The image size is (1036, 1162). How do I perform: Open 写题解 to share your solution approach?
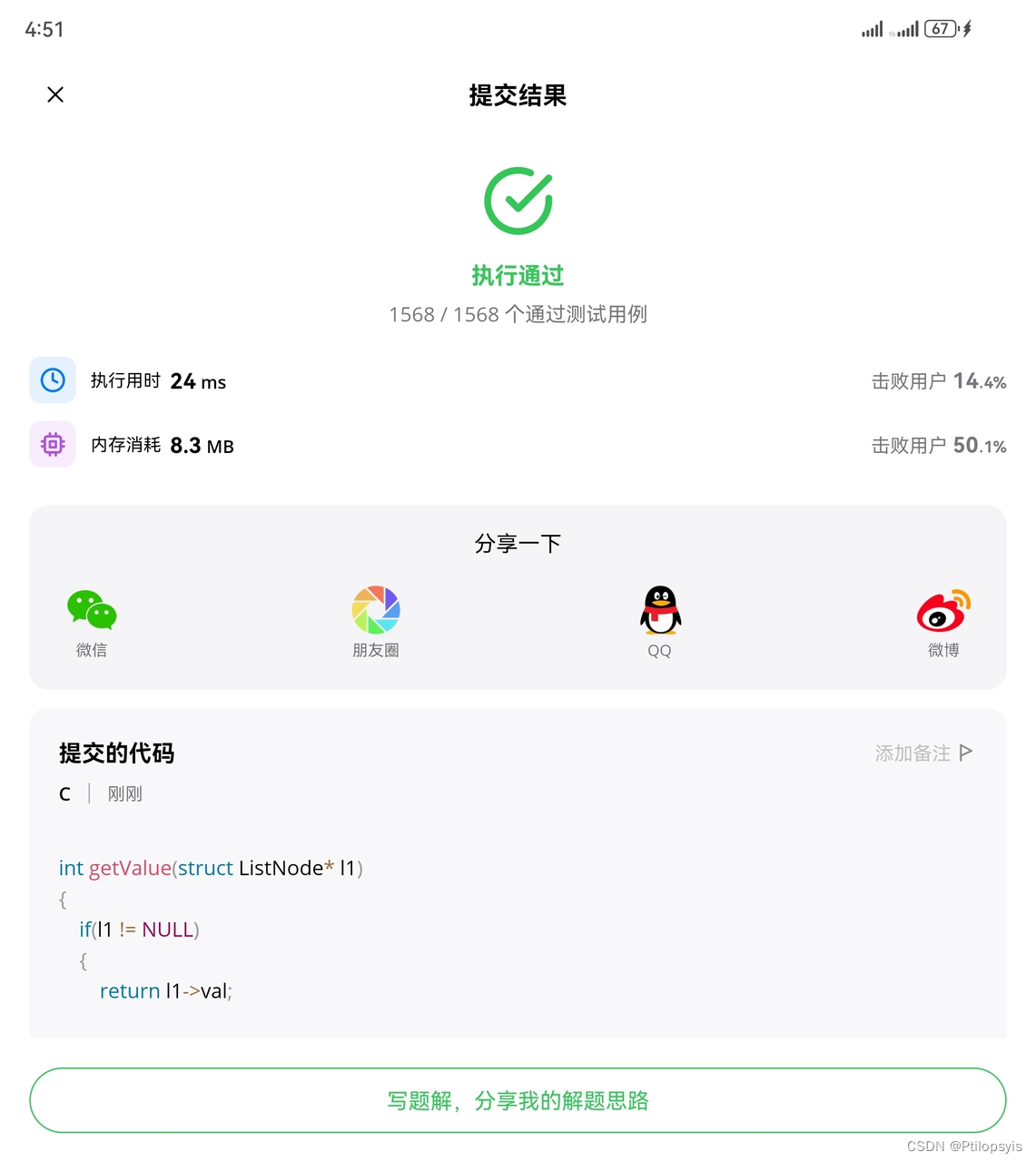[518, 1100]
